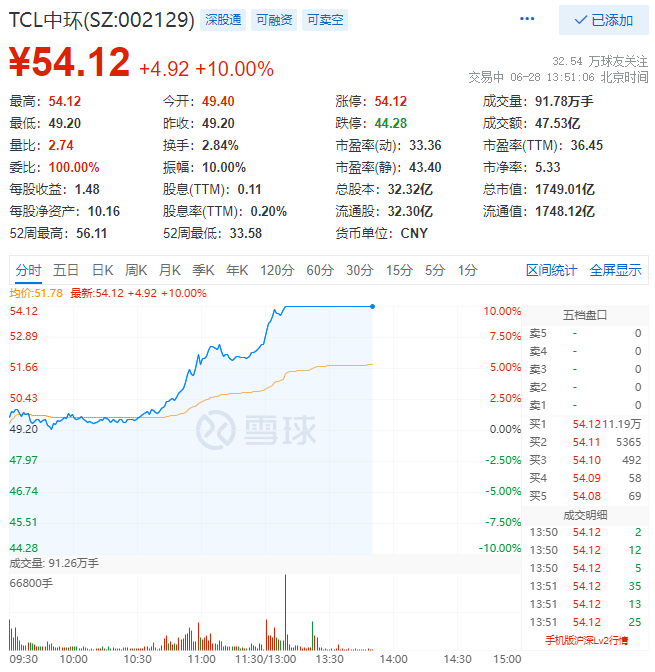Switch to the 120分 chart
The width and height of the screenshot is (655, 672).
coord(277,270)
